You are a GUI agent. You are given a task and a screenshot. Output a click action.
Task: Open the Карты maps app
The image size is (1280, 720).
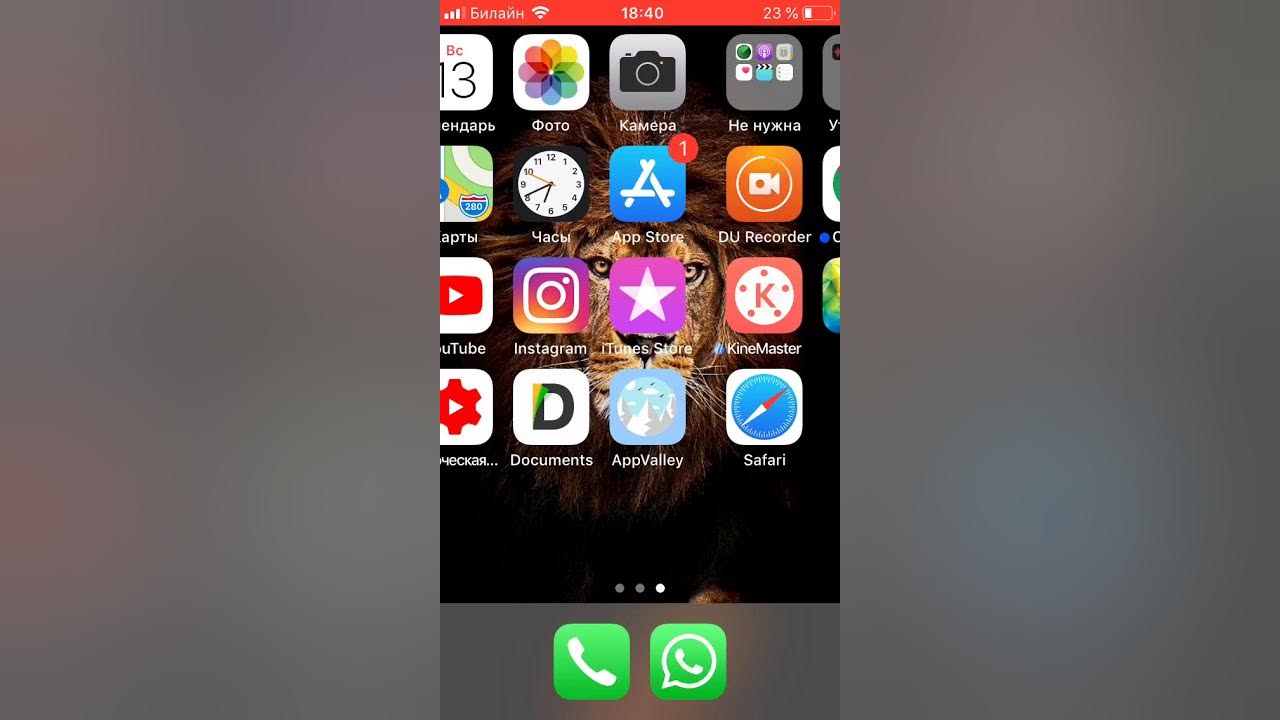[466, 184]
